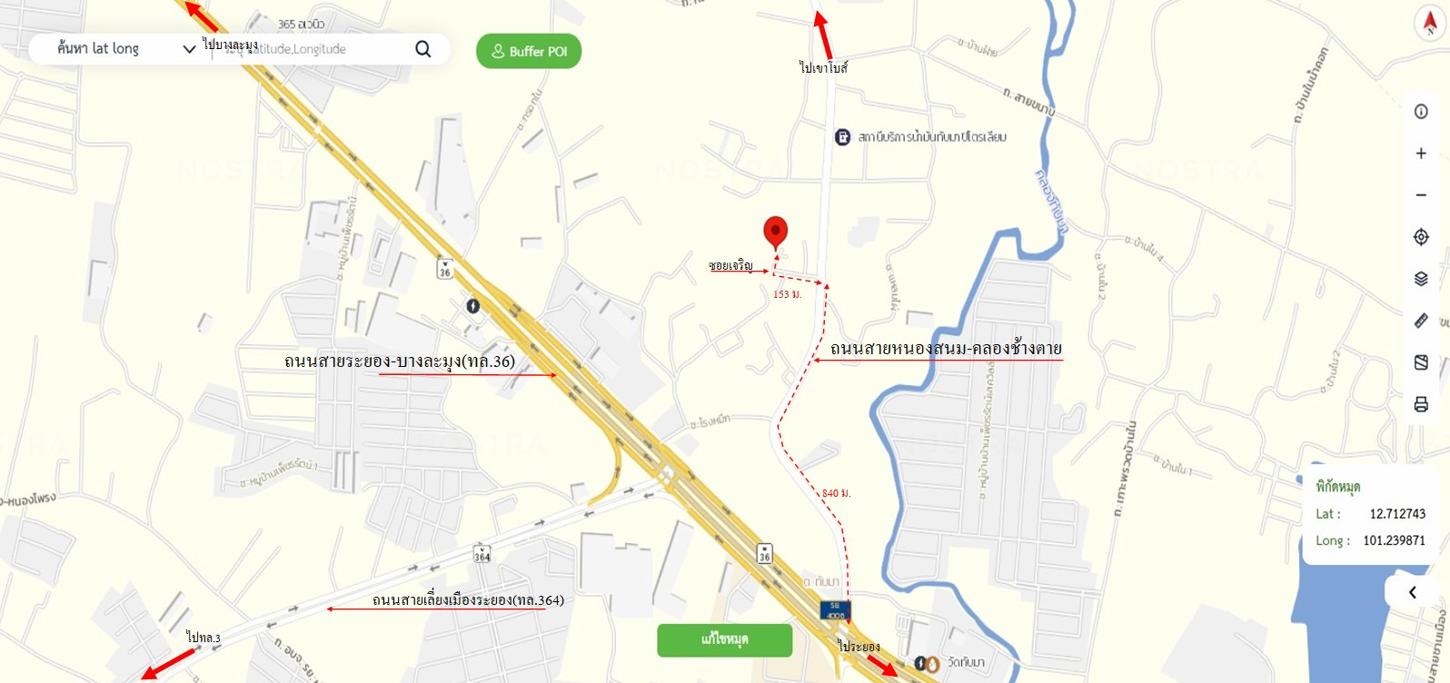Collapse the pin coordinates panel
The height and width of the screenshot is (683, 1450).
click(1412, 593)
